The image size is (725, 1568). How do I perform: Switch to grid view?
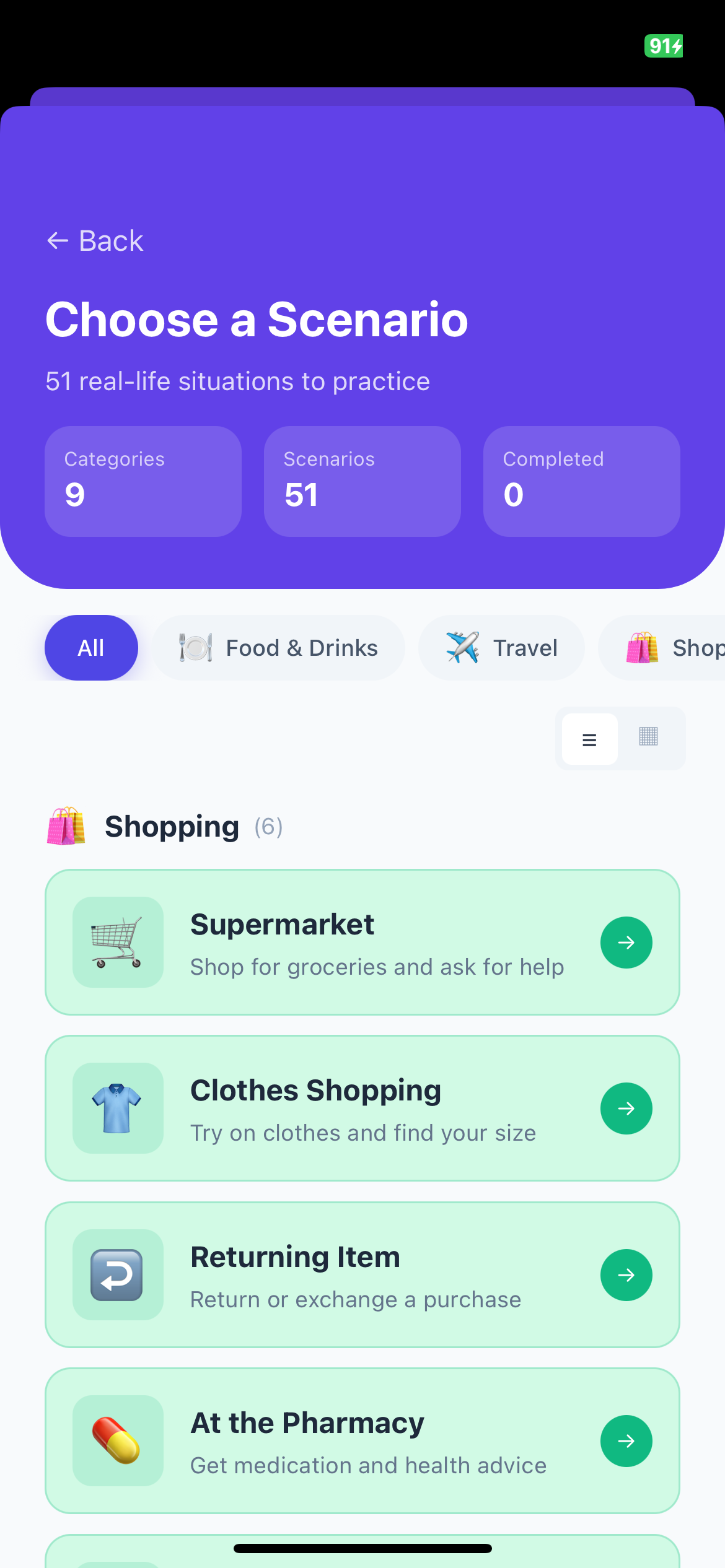[x=648, y=738]
